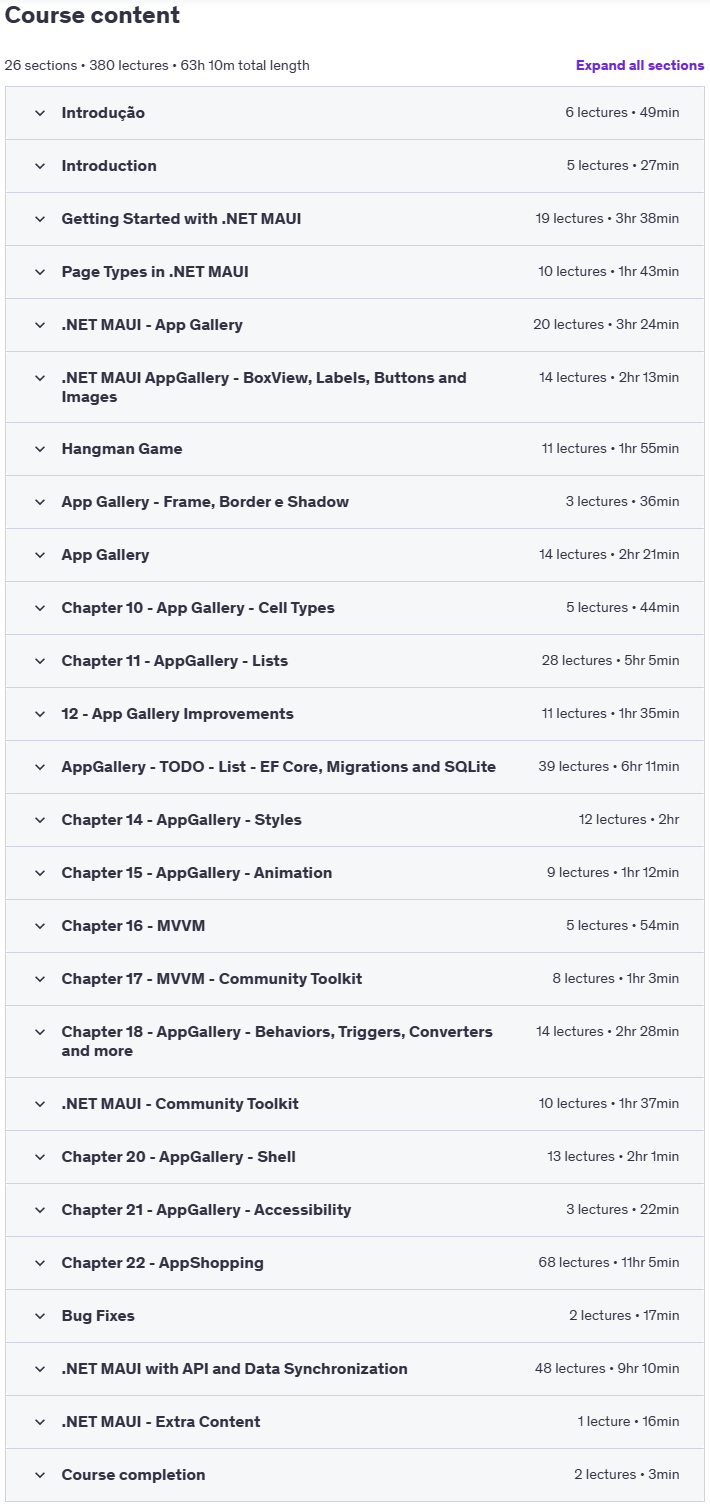710x1506 pixels.
Task: Expand Chapter 15 - AppGallery - Animation
Action: 355,873
